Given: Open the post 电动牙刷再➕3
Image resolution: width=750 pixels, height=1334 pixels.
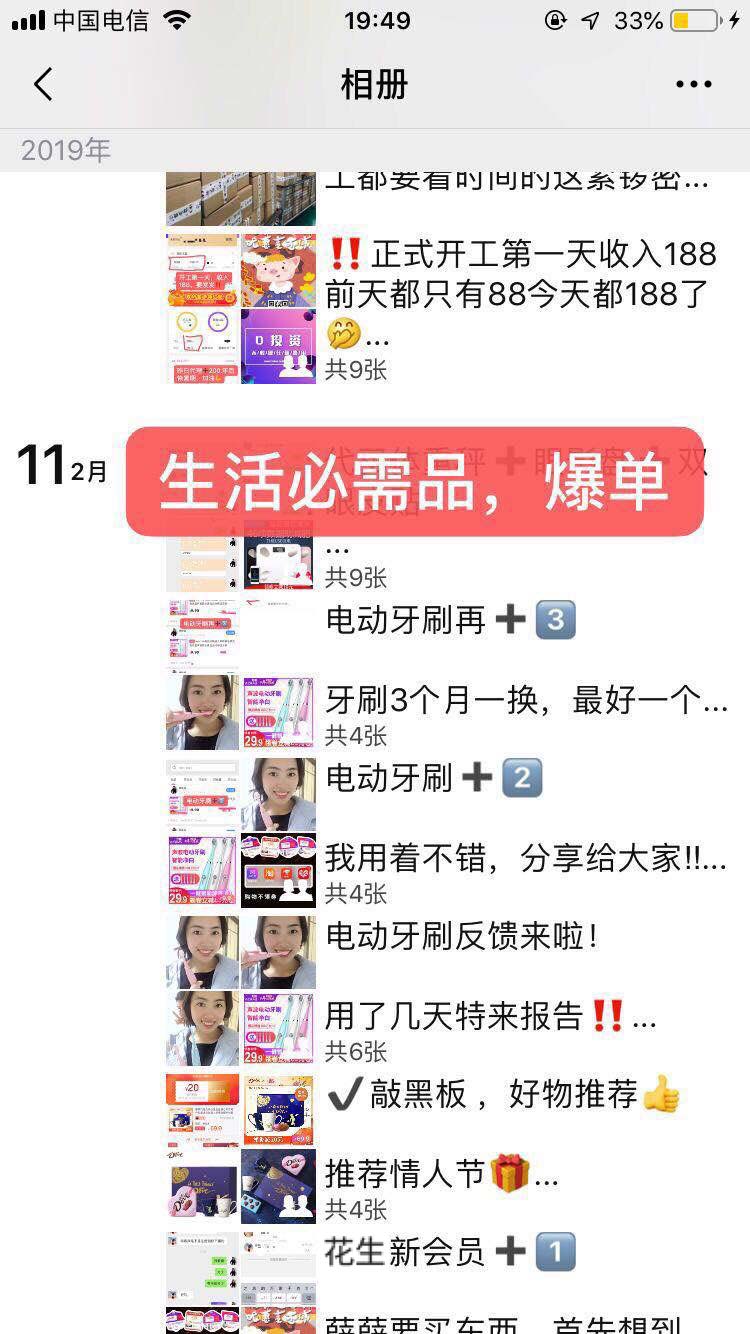Looking at the screenshot, I should 450,621.
